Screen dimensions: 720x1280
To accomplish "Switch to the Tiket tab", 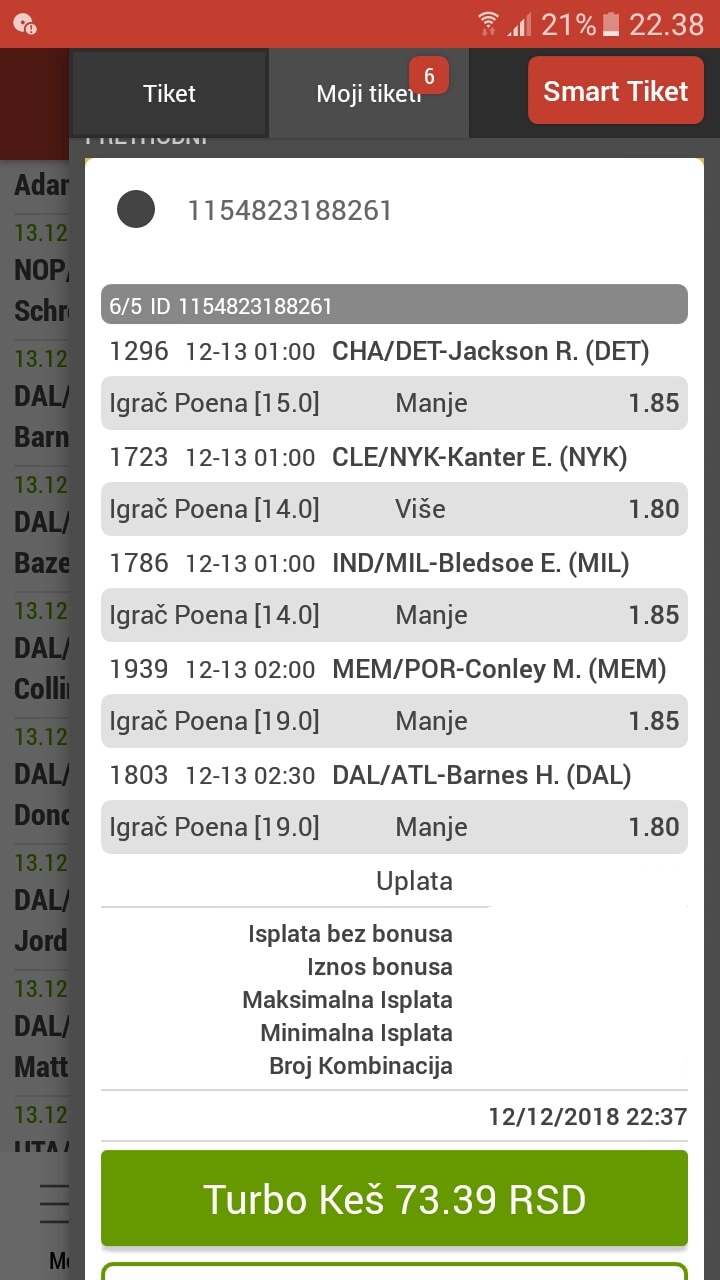I will click(x=169, y=94).
